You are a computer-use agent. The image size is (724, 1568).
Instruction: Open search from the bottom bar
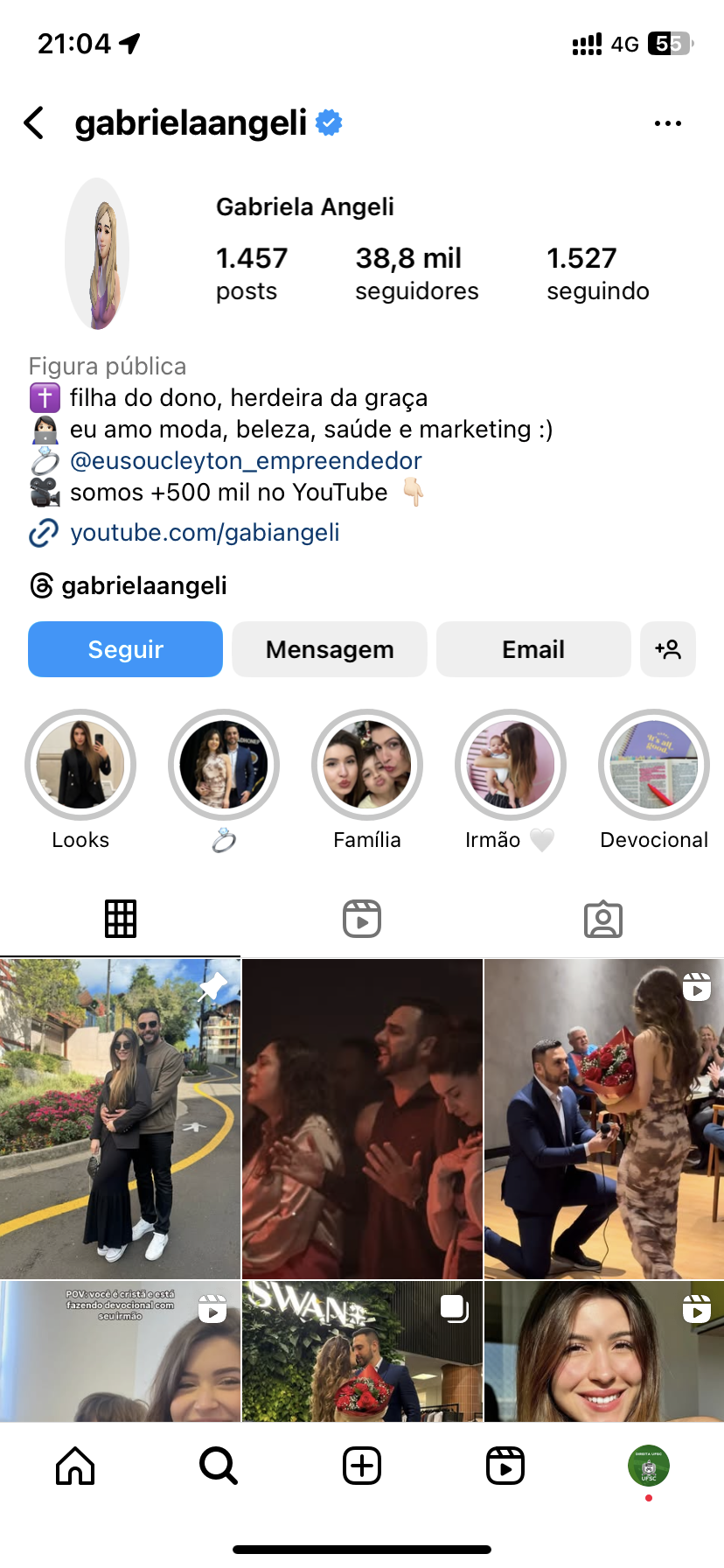tap(219, 1466)
